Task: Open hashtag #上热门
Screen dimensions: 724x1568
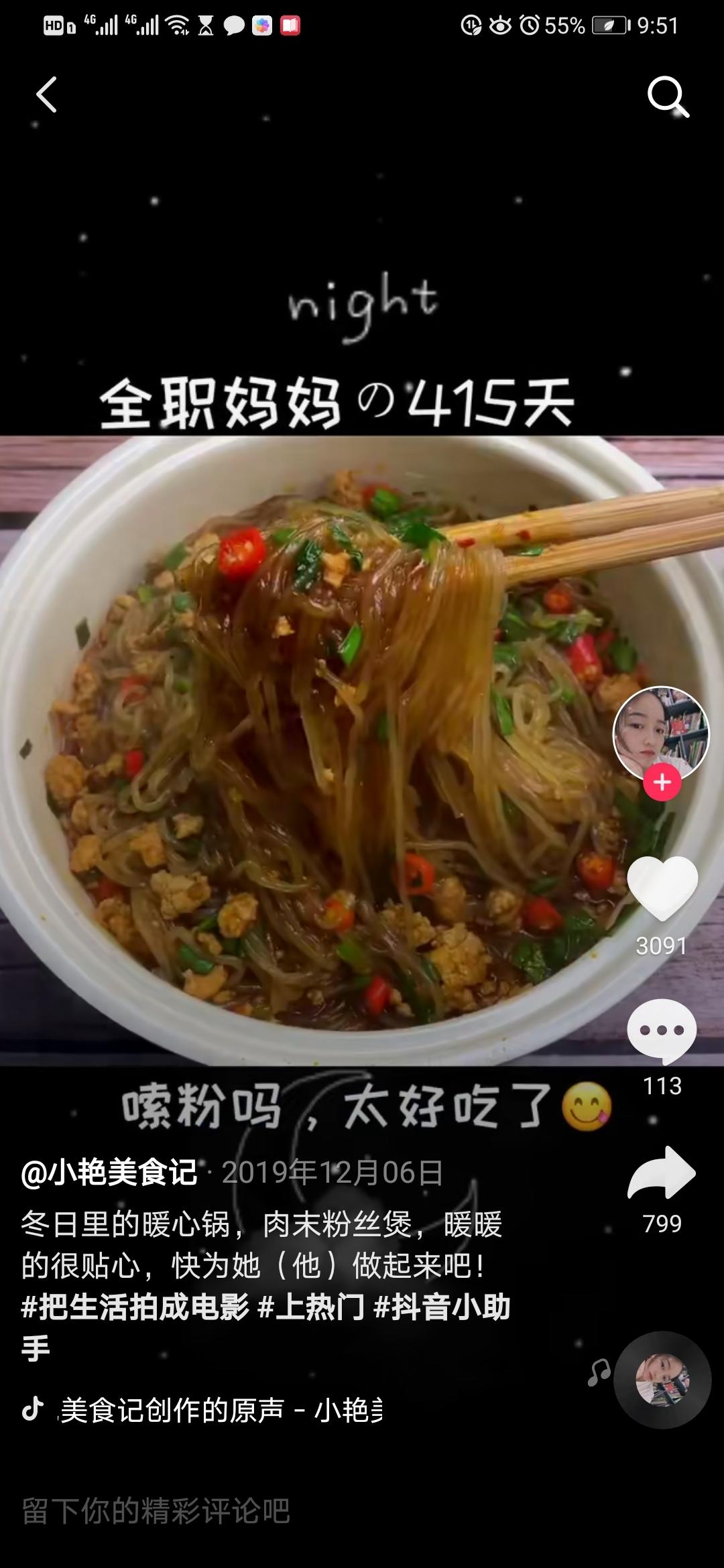Action: [311, 1307]
